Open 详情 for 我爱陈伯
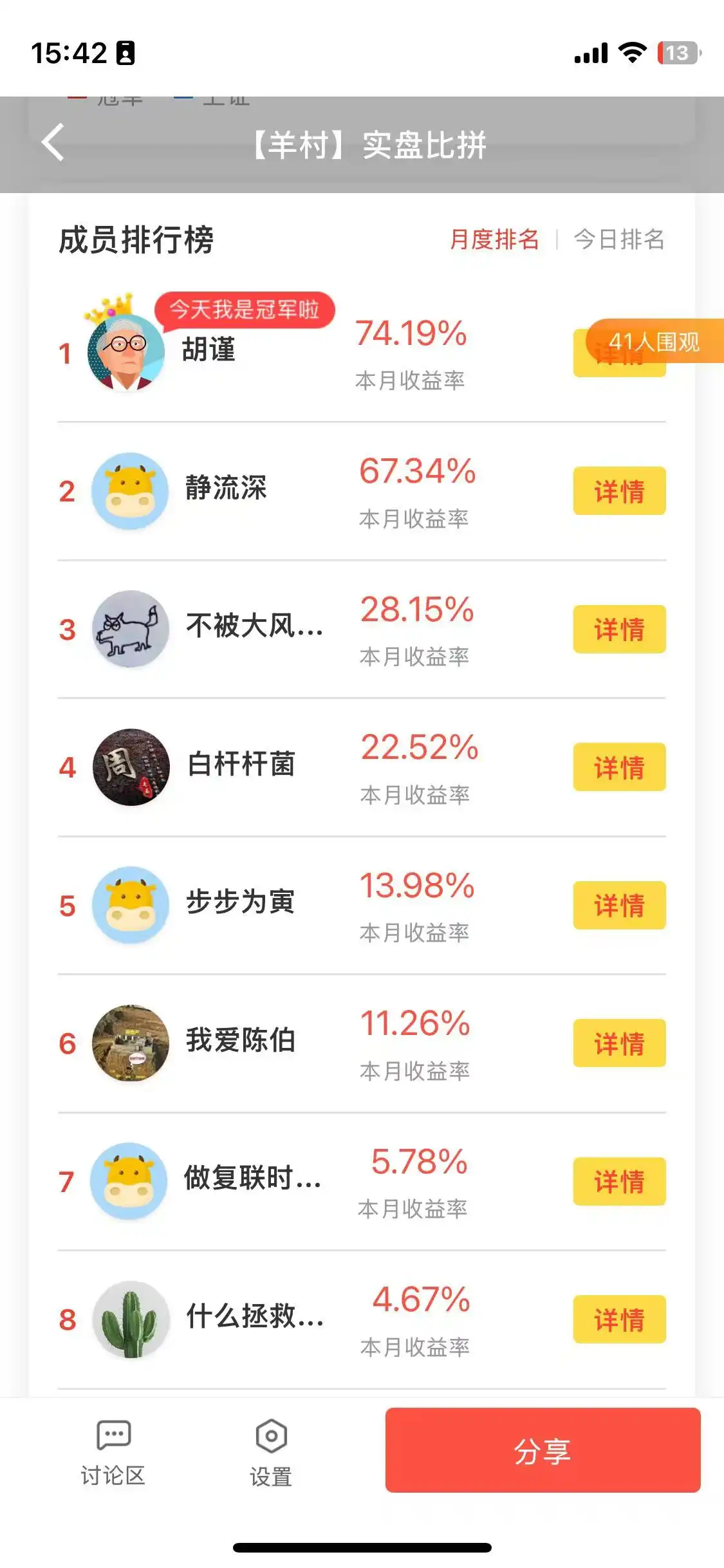The height and width of the screenshot is (1568, 724). [x=619, y=1043]
